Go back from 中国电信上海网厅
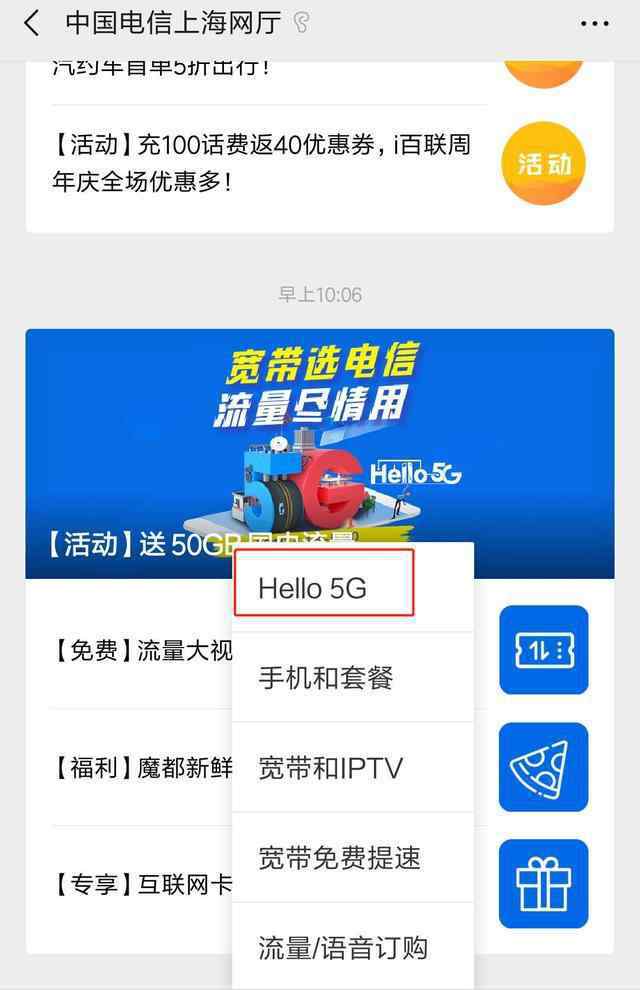The width and height of the screenshot is (640, 990). tap(32, 23)
